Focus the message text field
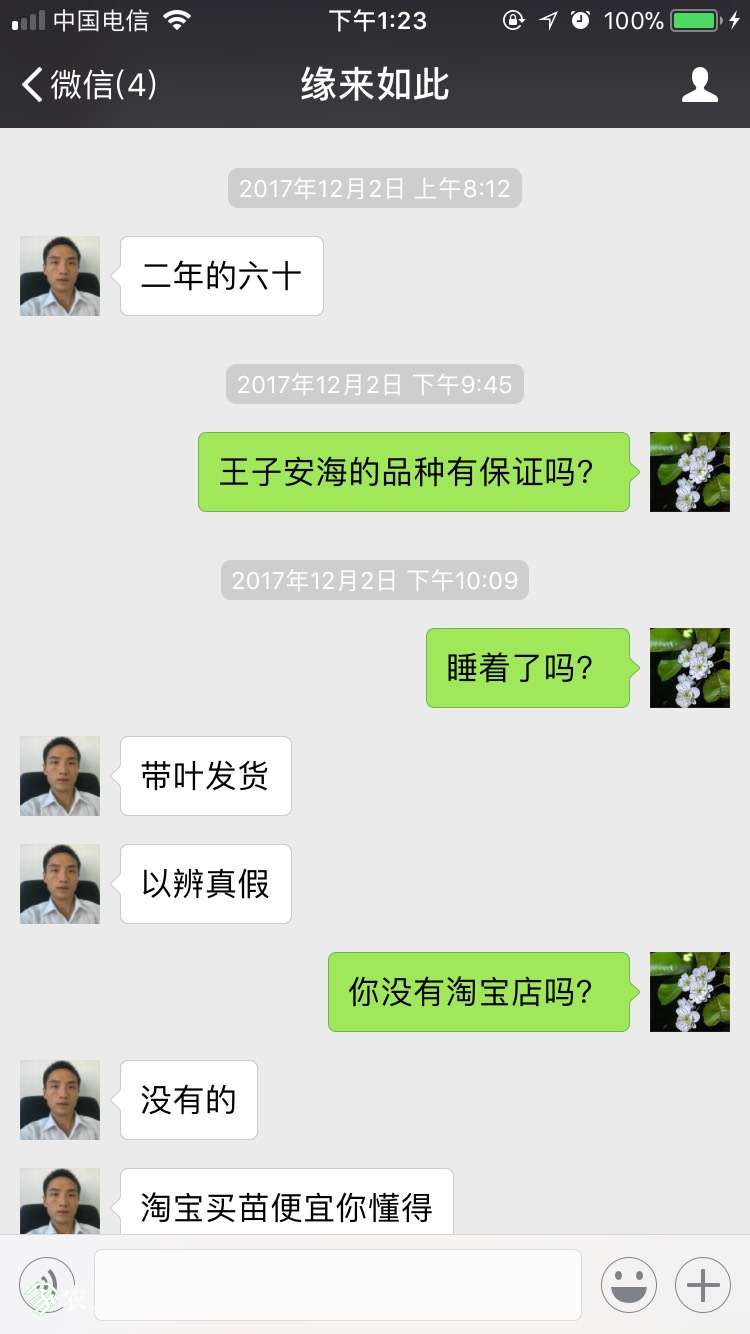The image size is (750, 1334). 338,1284
